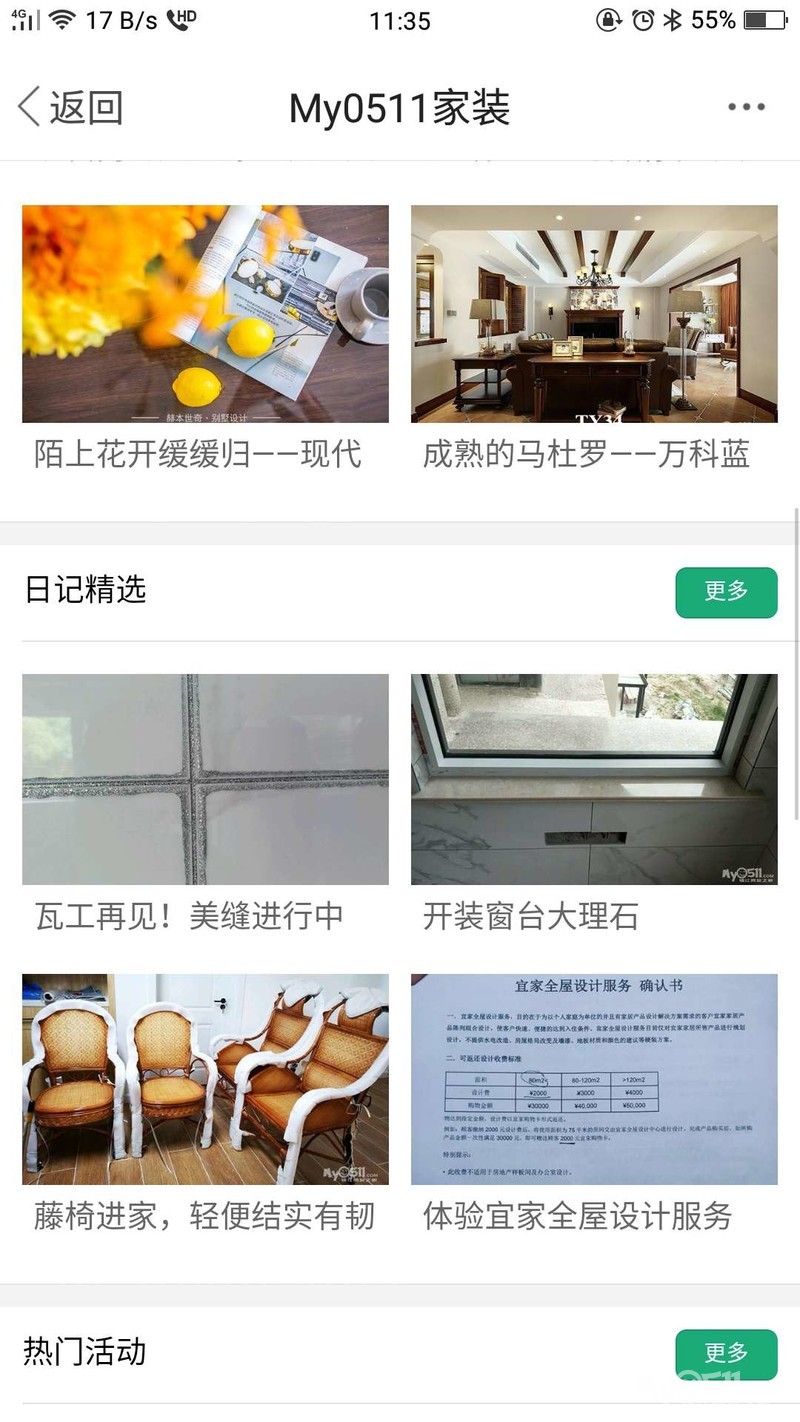Go back using the 返回 button
800x1422 pixels.
pos(70,107)
